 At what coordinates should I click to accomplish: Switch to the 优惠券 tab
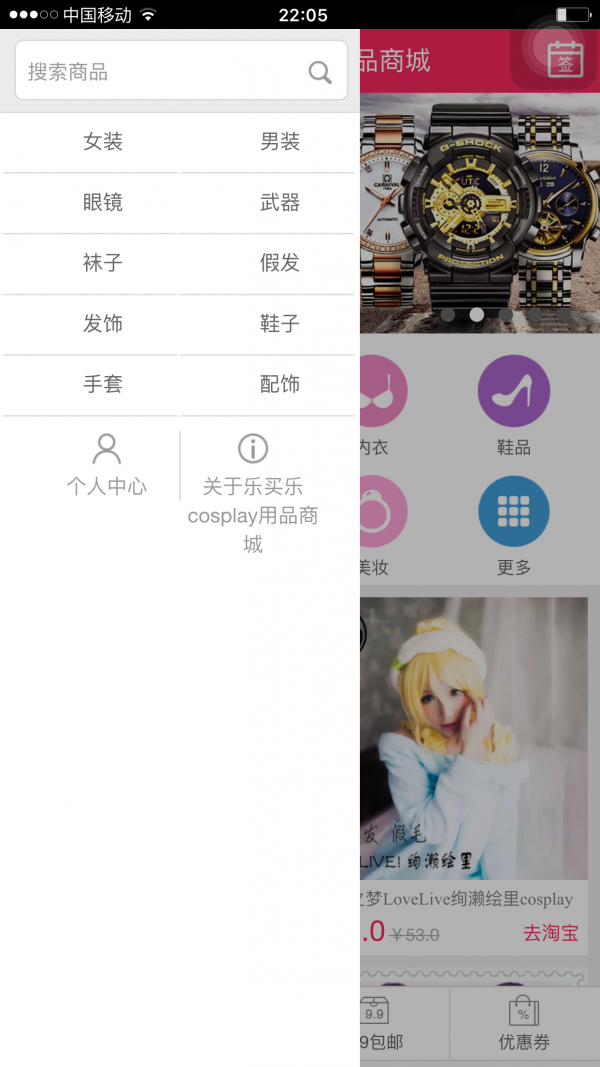coord(524,1023)
